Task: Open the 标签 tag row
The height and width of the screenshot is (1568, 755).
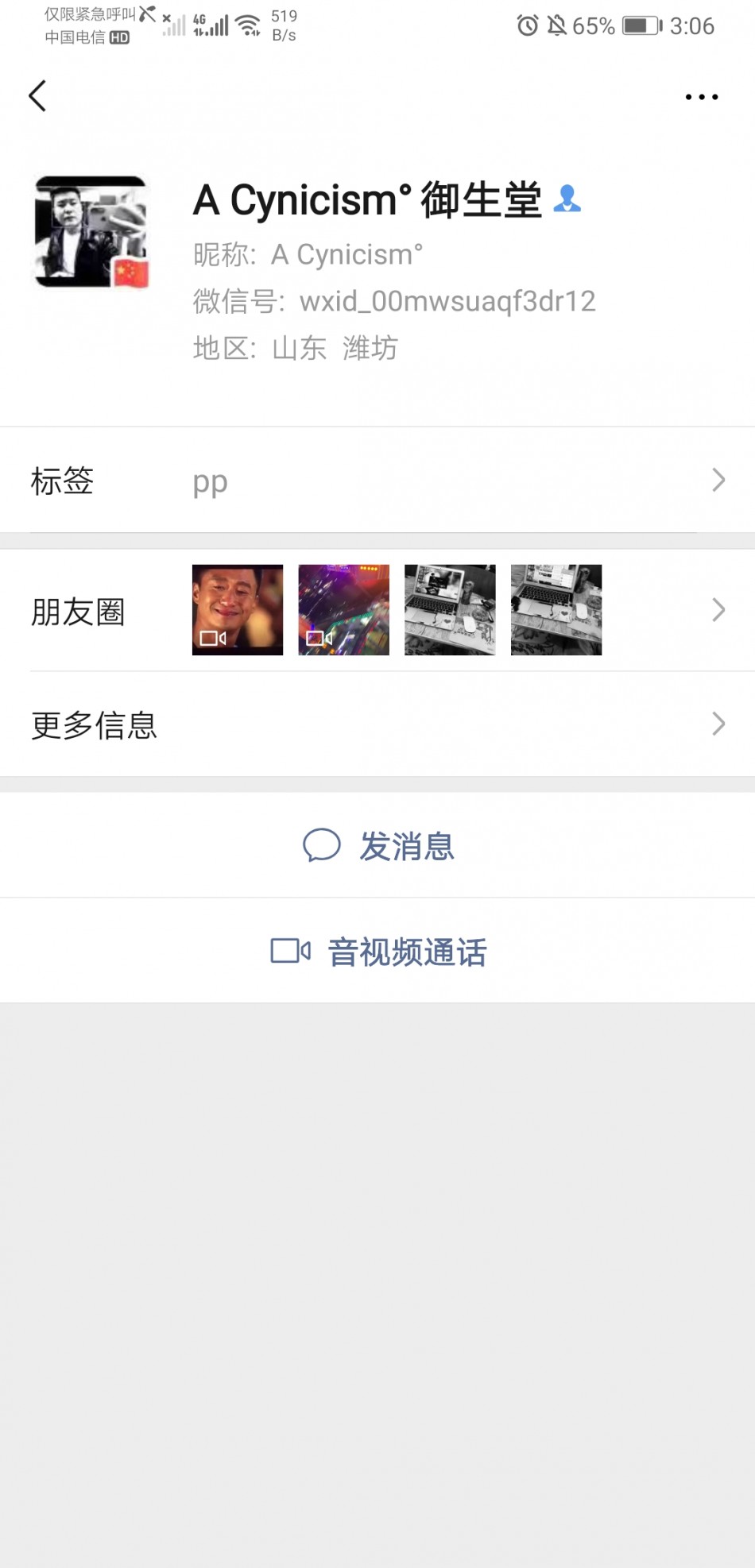Action: (x=377, y=481)
